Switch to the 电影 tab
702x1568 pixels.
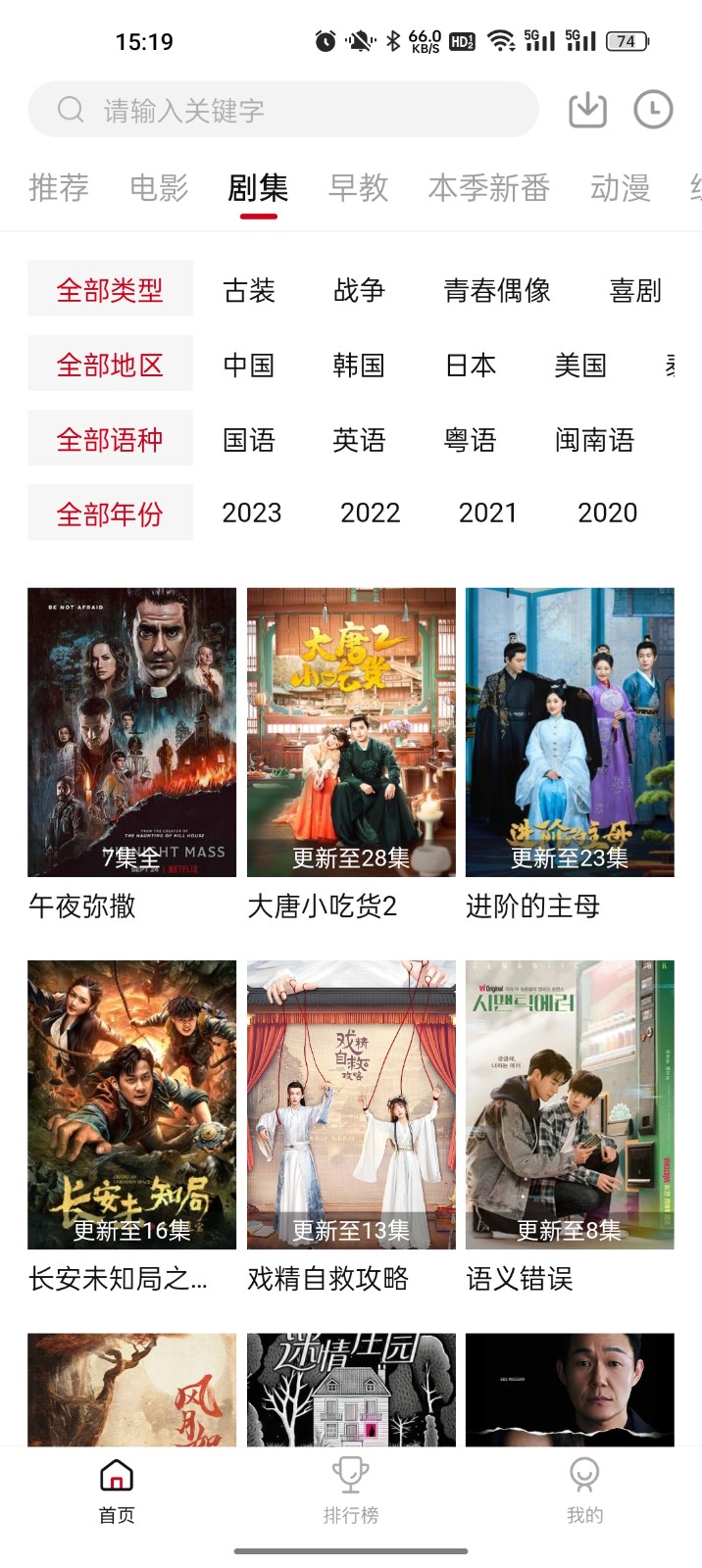point(159,187)
